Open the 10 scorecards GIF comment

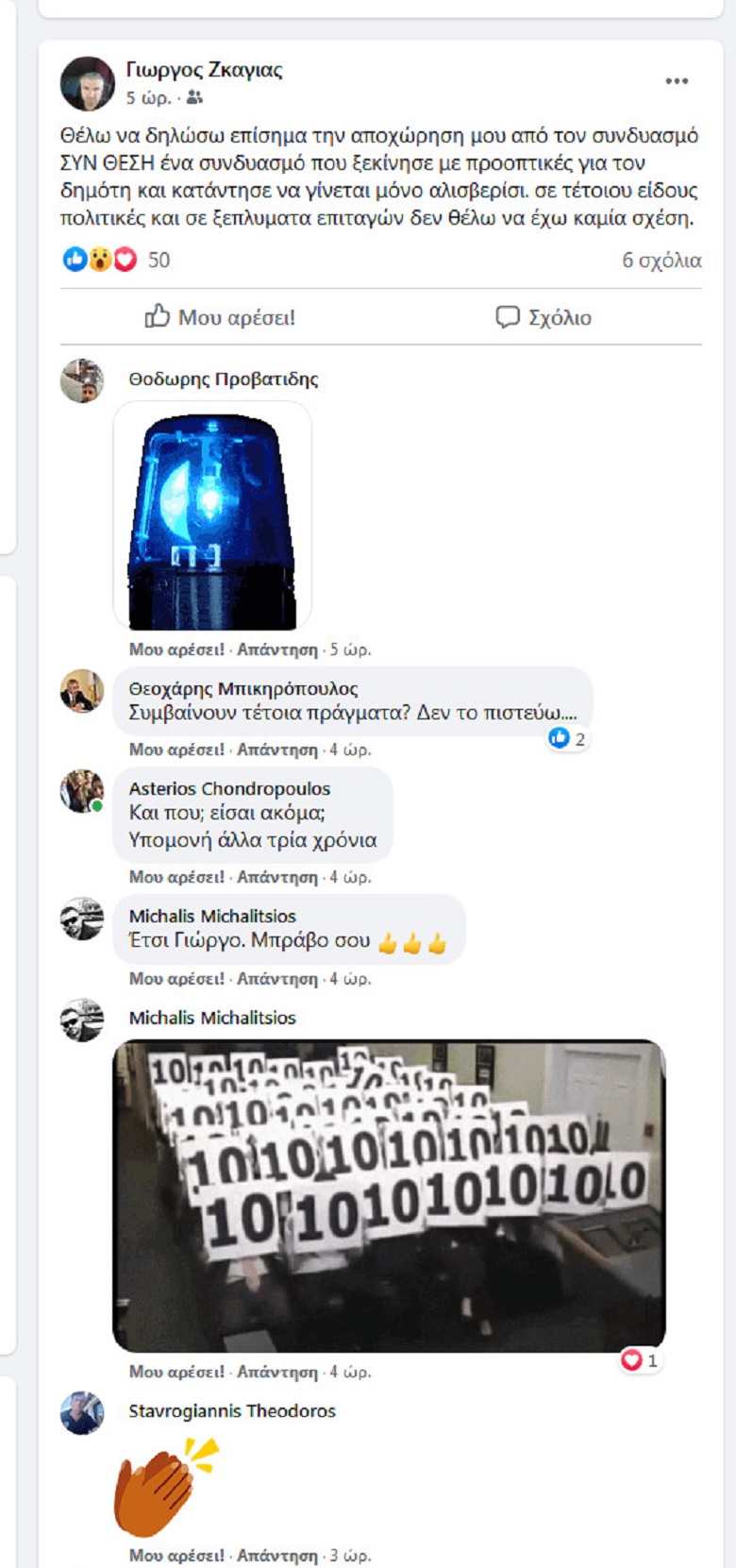coord(389,1195)
